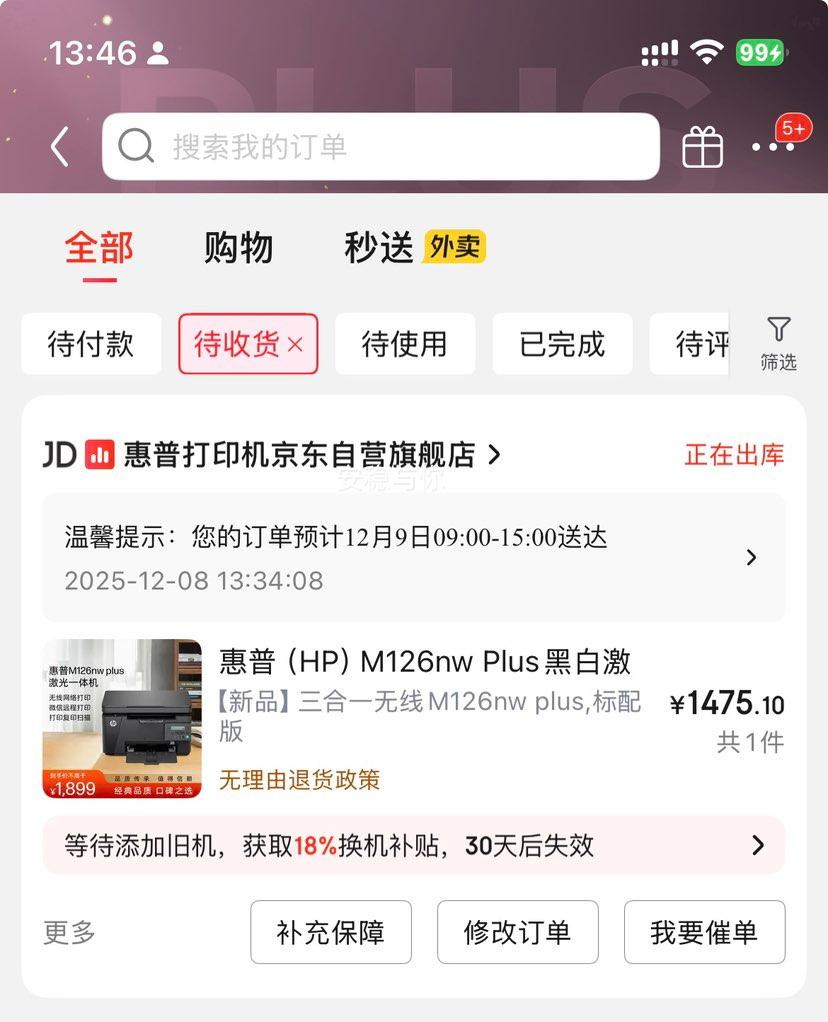Open the gift box icon

[702, 146]
